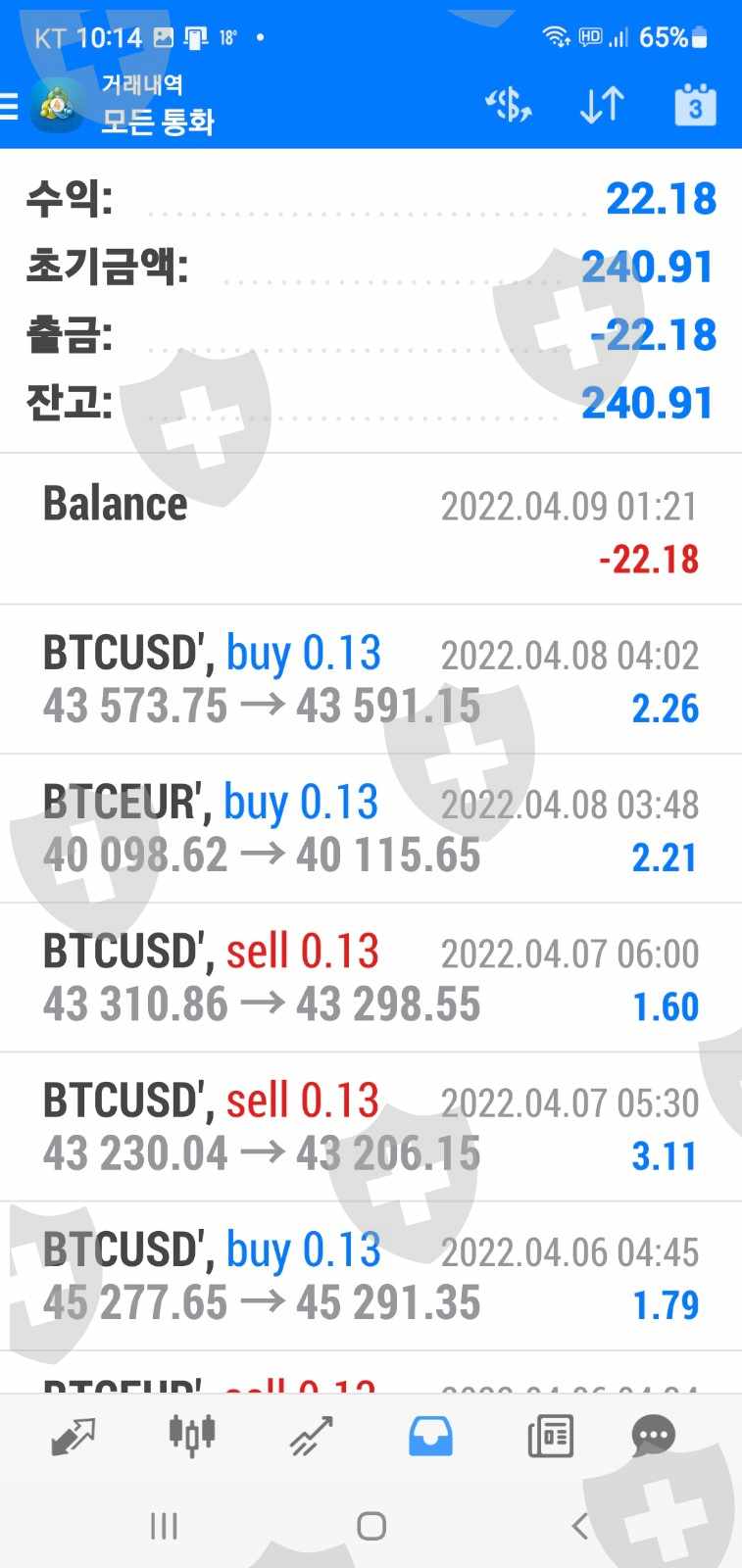Image resolution: width=742 pixels, height=1568 pixels.
Task: Go to the Trade tab
Action: pos(311,1438)
